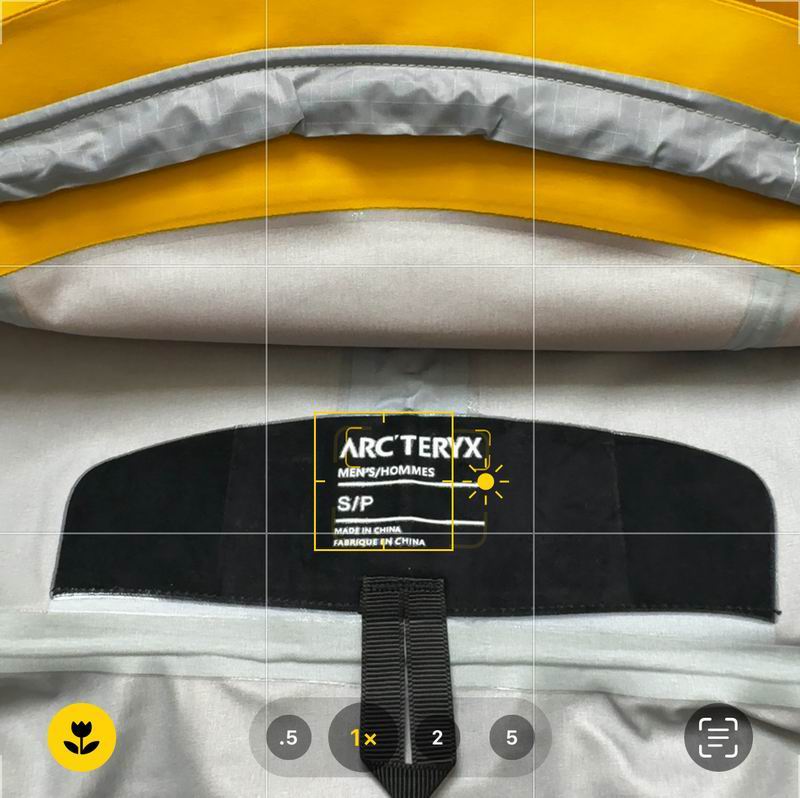Open Live Text scan icon
The height and width of the screenshot is (798, 800).
(717, 738)
